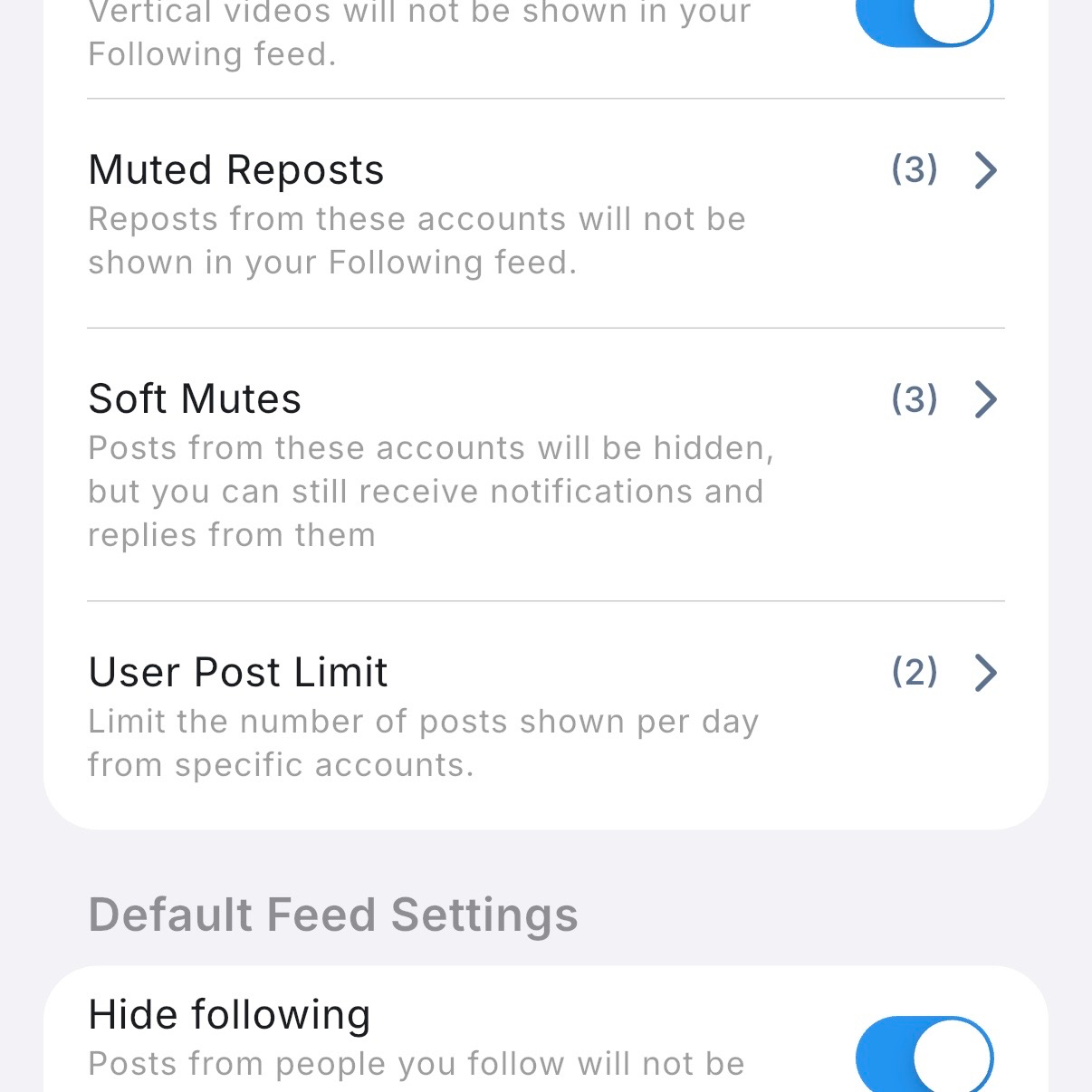Disable the vertical videos filter switch
Viewport: 1092px width, 1092px height.
[x=924, y=18]
